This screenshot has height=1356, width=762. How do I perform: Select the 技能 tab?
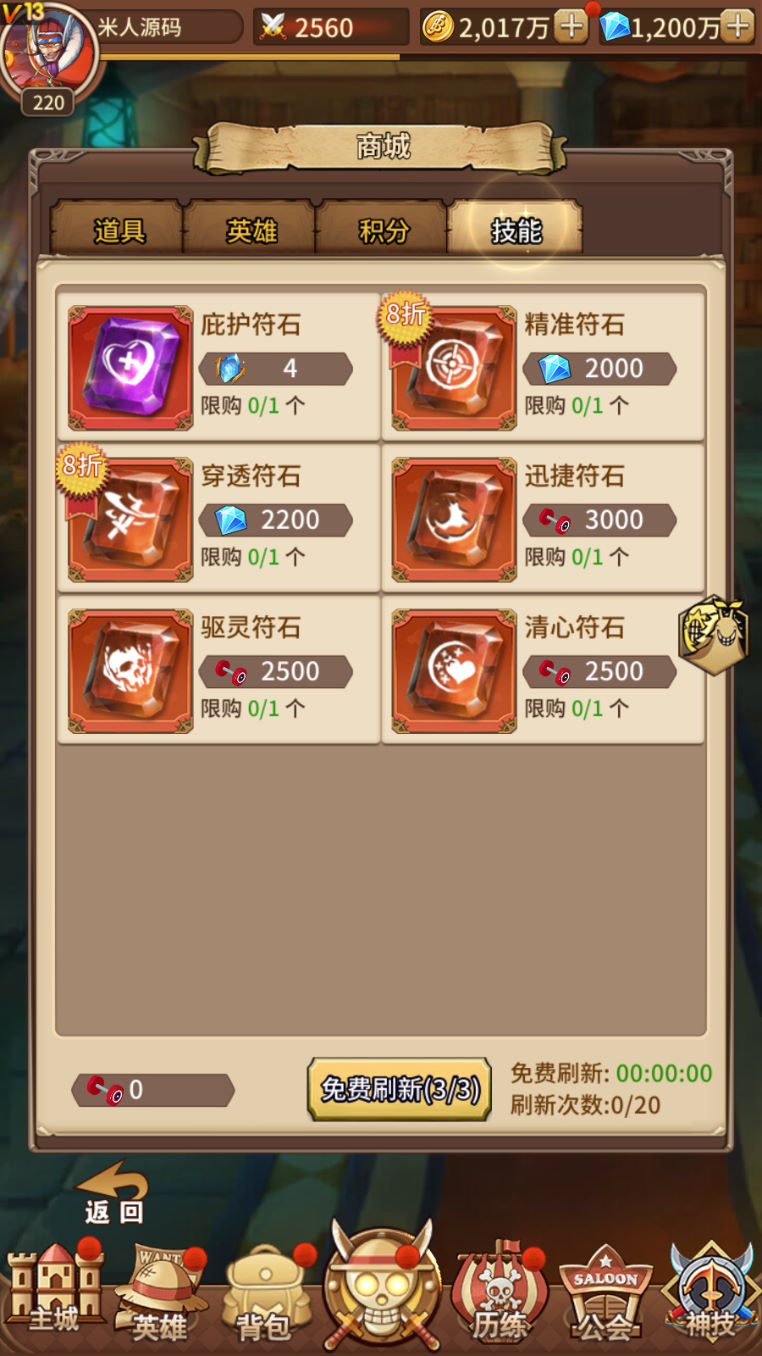pyautogui.click(x=515, y=230)
